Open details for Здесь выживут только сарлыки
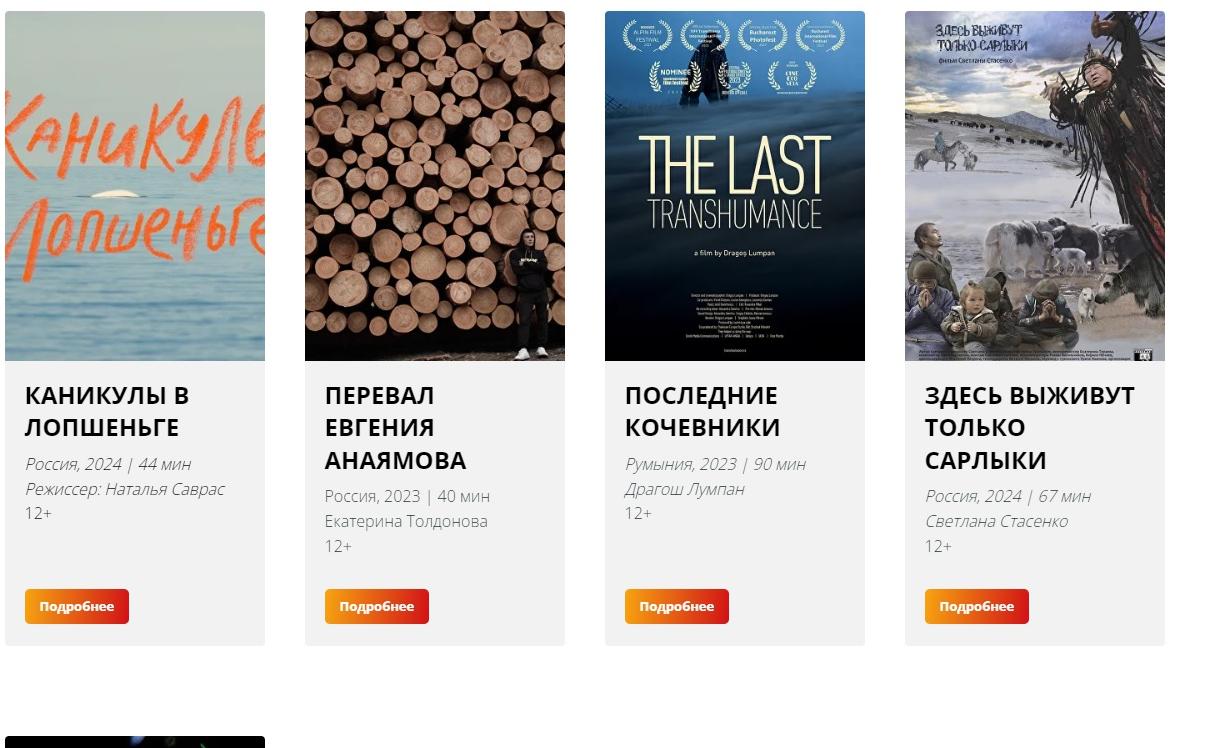1212x748 pixels. (x=977, y=606)
